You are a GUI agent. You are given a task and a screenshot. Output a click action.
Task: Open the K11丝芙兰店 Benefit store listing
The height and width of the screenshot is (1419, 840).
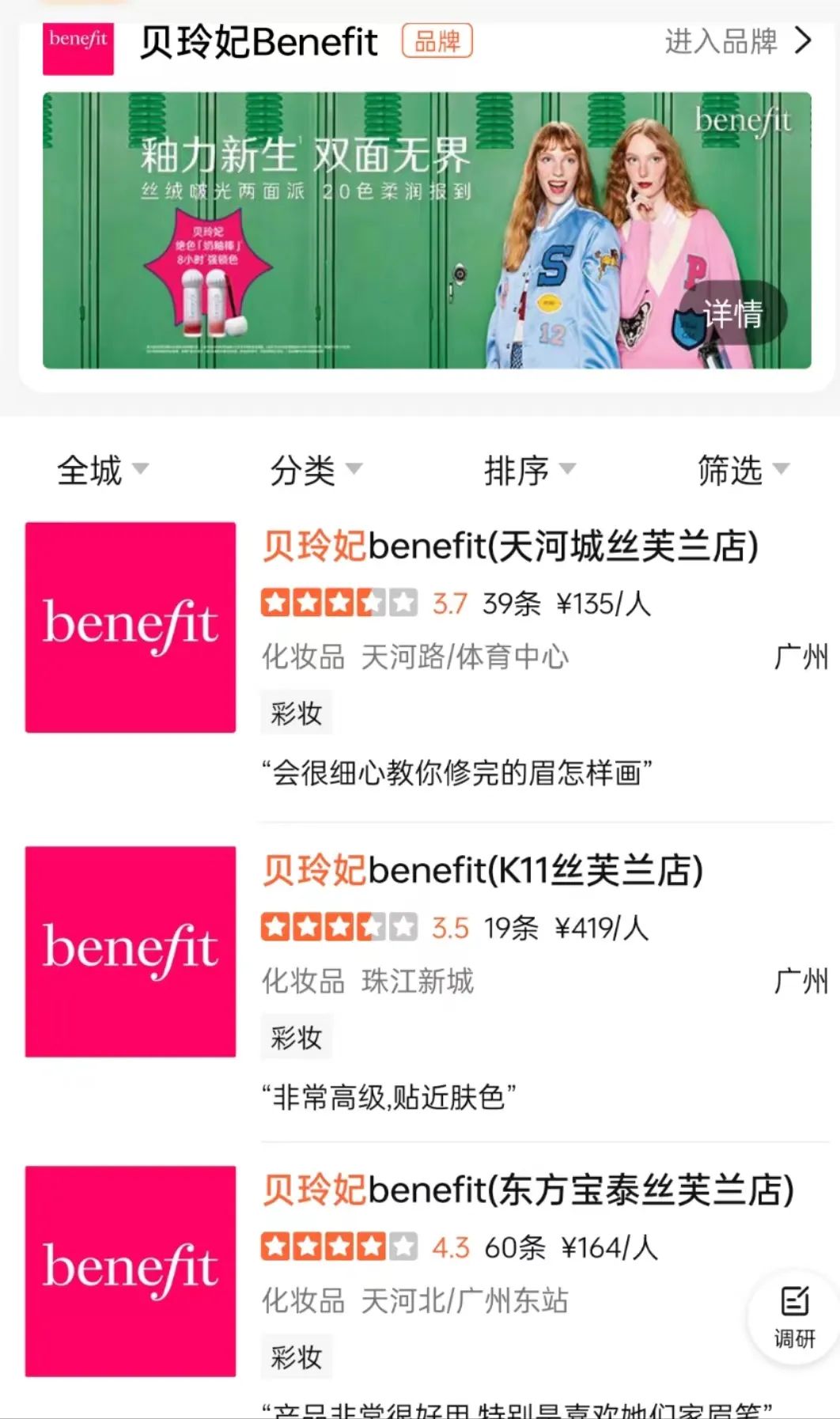(x=427, y=982)
